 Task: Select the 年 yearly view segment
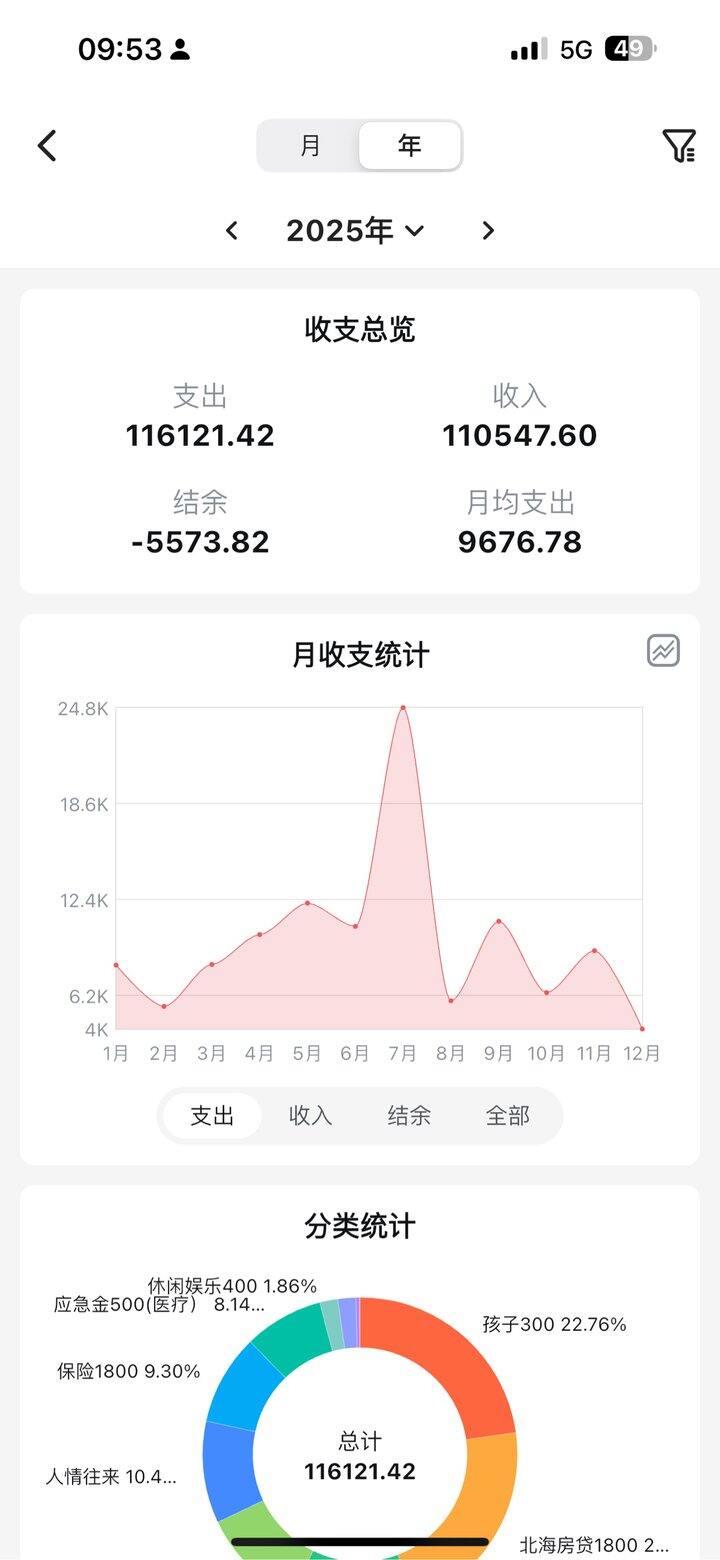coord(410,146)
